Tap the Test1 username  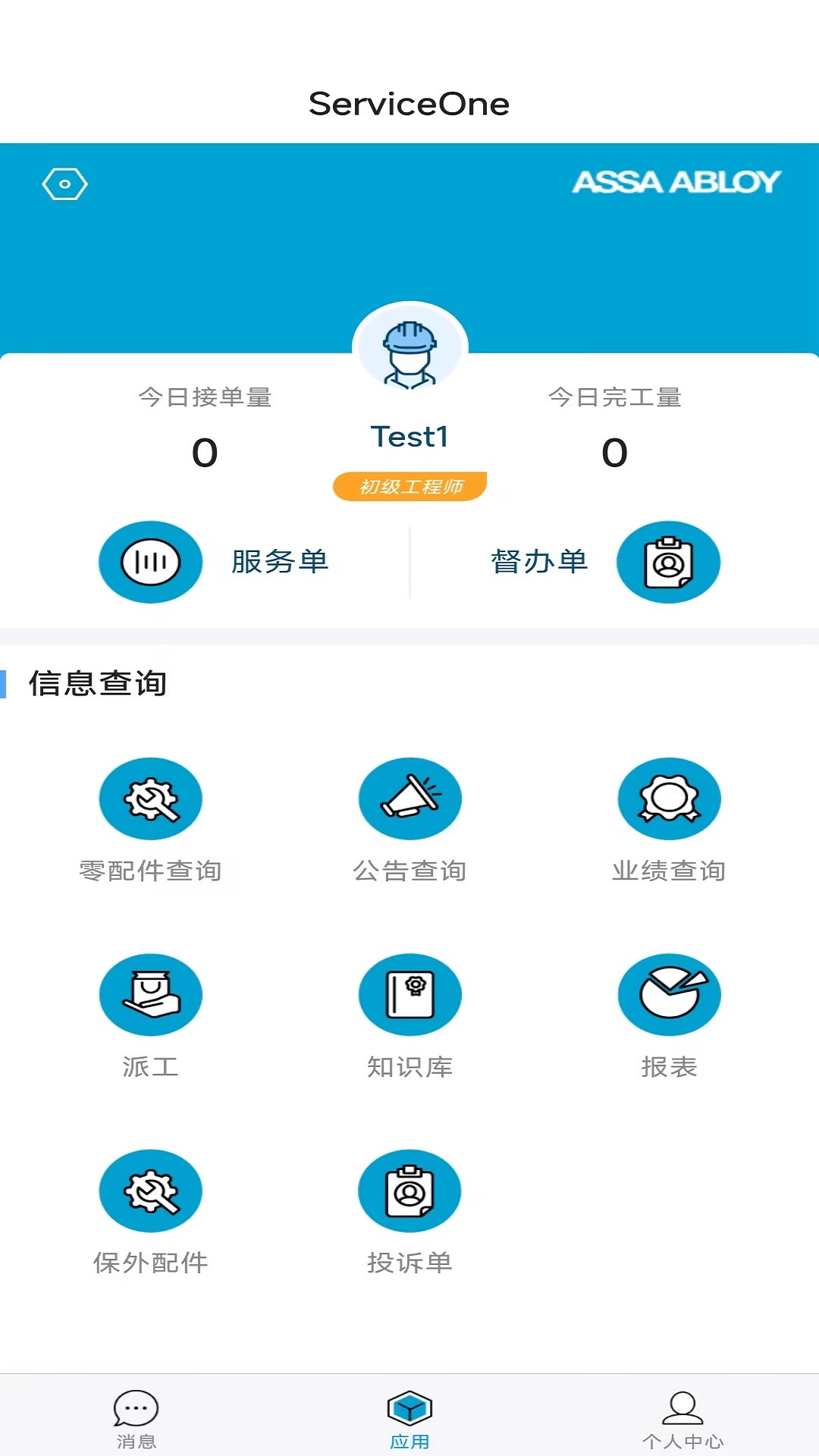pyautogui.click(x=409, y=437)
